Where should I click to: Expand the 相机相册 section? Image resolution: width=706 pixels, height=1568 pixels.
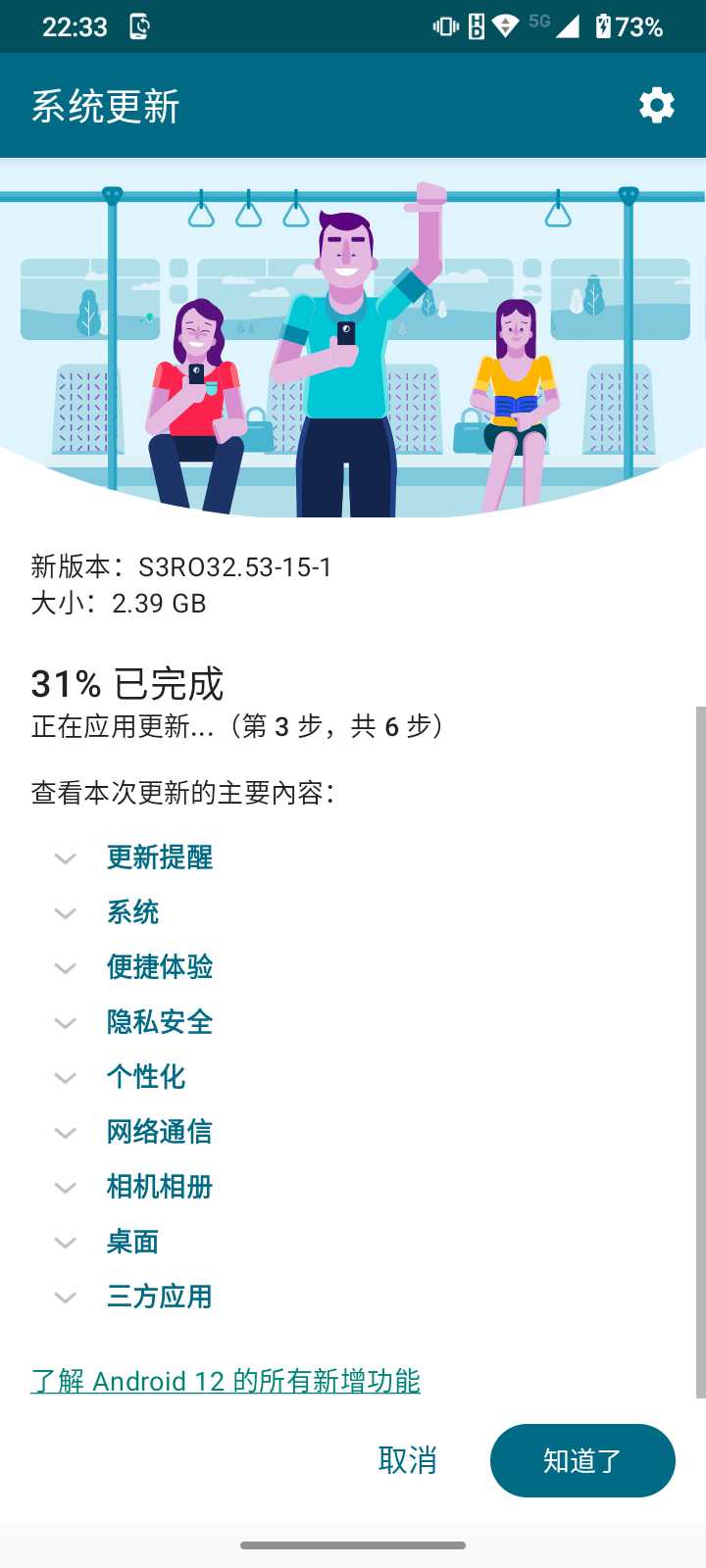point(159,1187)
